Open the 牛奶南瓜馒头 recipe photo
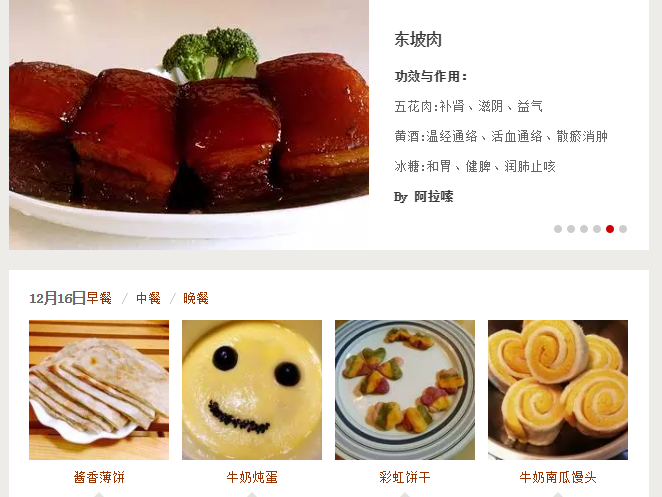The width and height of the screenshot is (662, 497). [x=558, y=390]
